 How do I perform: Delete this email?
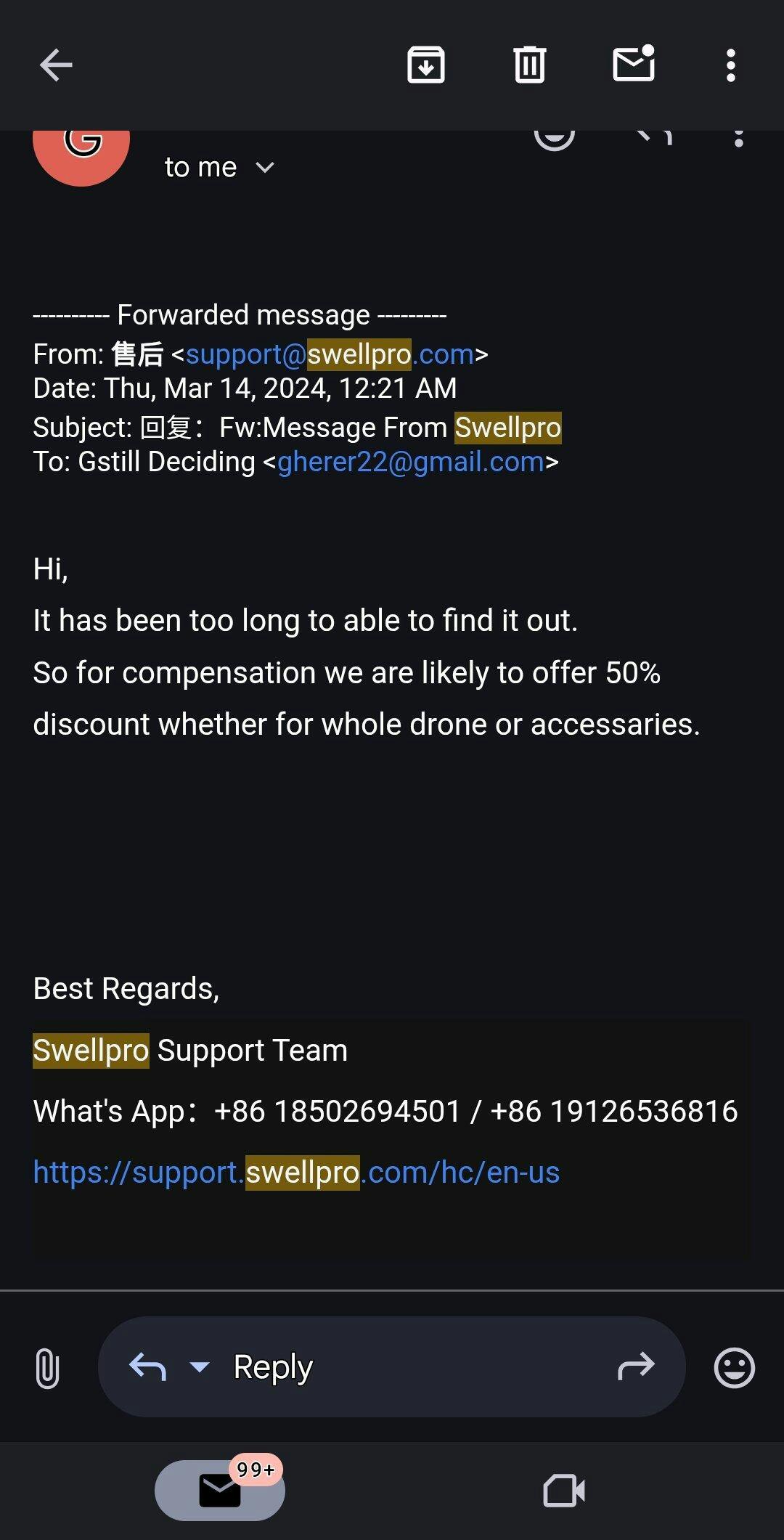pos(529,65)
